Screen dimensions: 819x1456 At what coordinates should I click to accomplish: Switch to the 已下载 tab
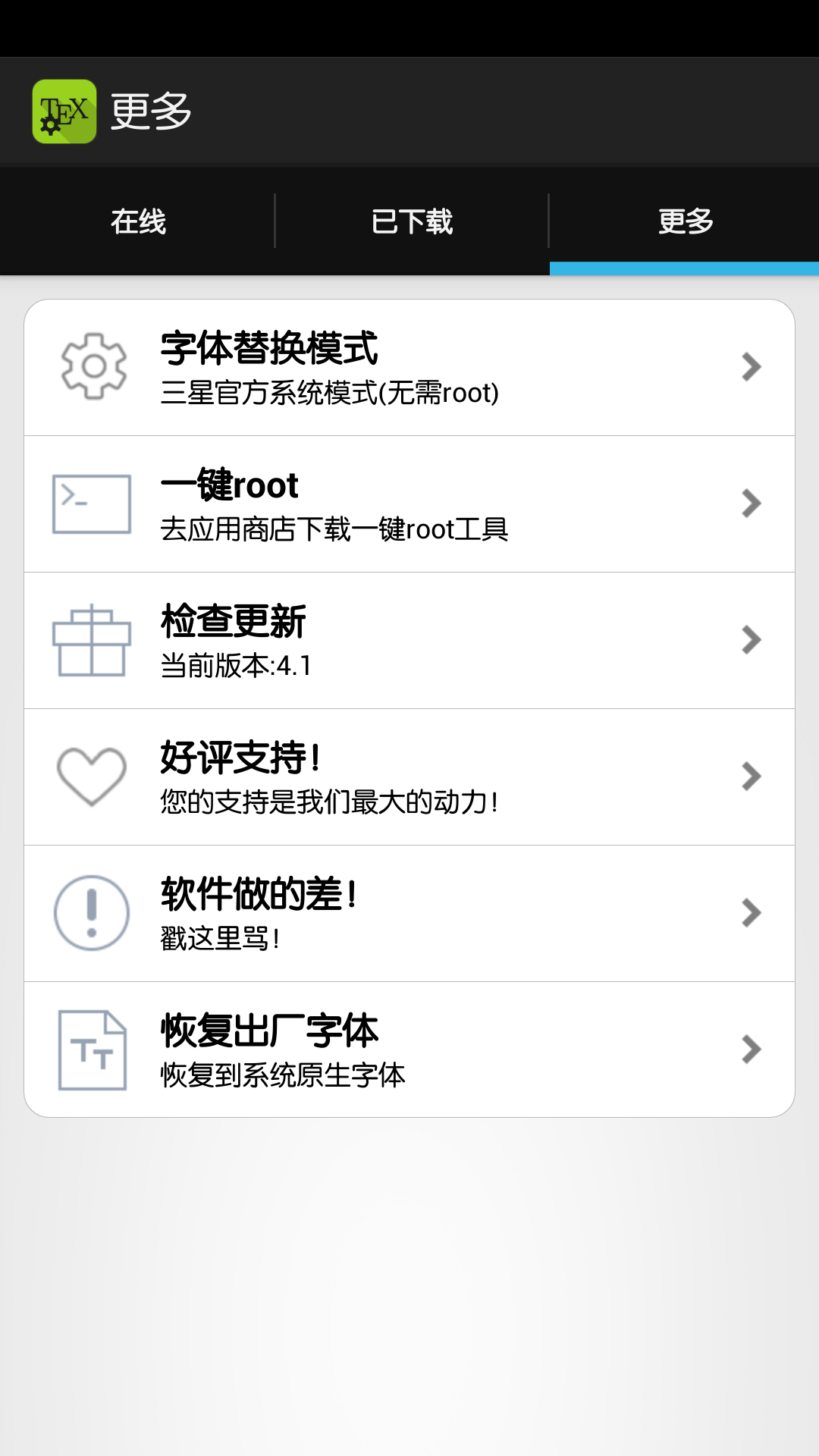412,221
